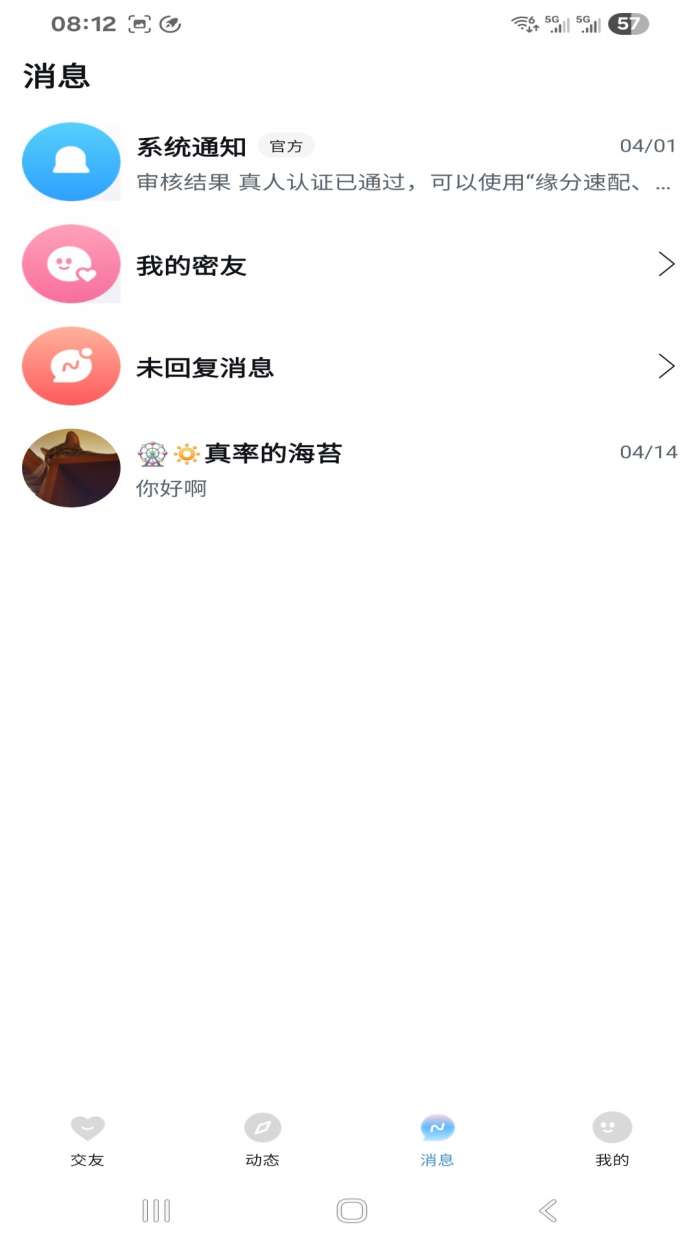Open 我的密友 close friends list
Image resolution: width=700 pixels, height=1244 pixels.
(x=350, y=265)
